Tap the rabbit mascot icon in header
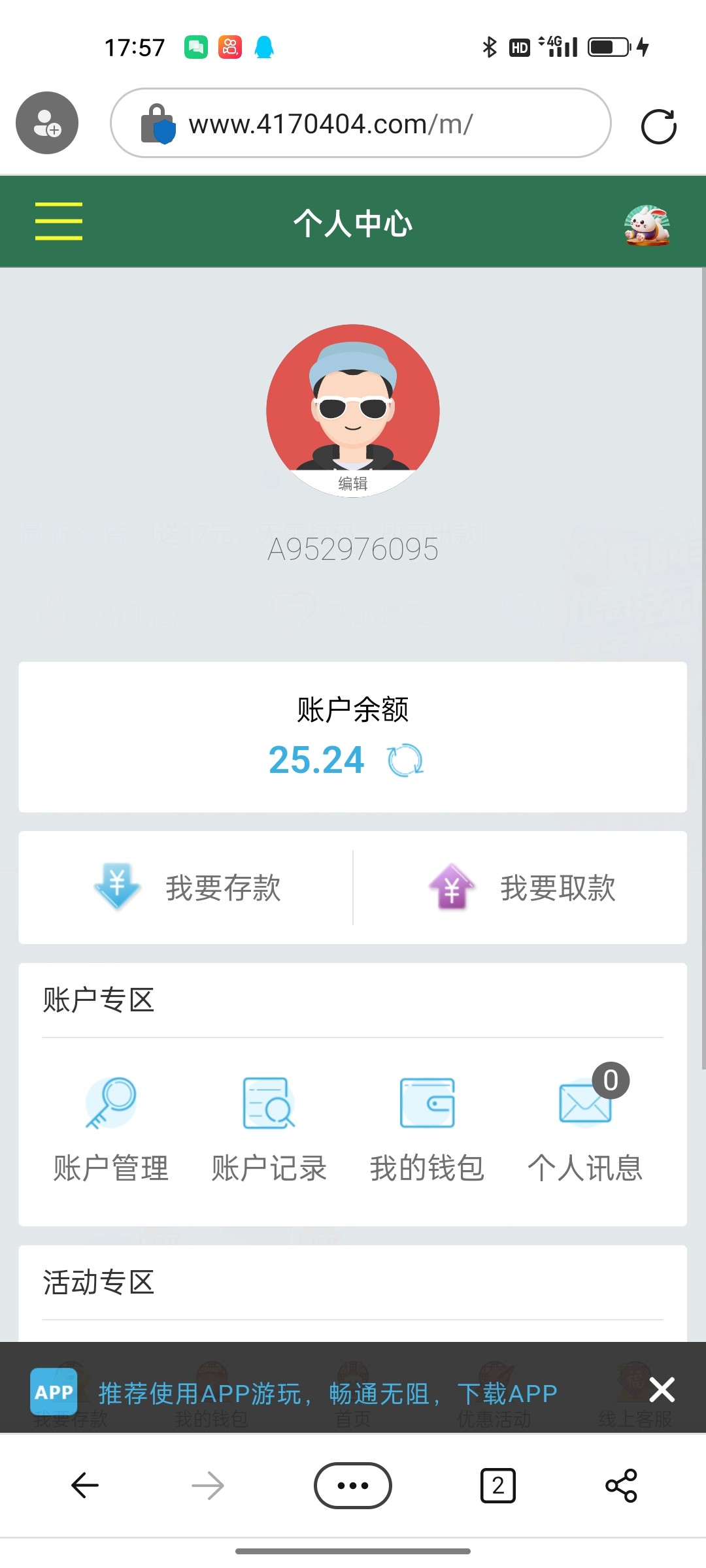This screenshot has width=706, height=1568. pyautogui.click(x=647, y=224)
